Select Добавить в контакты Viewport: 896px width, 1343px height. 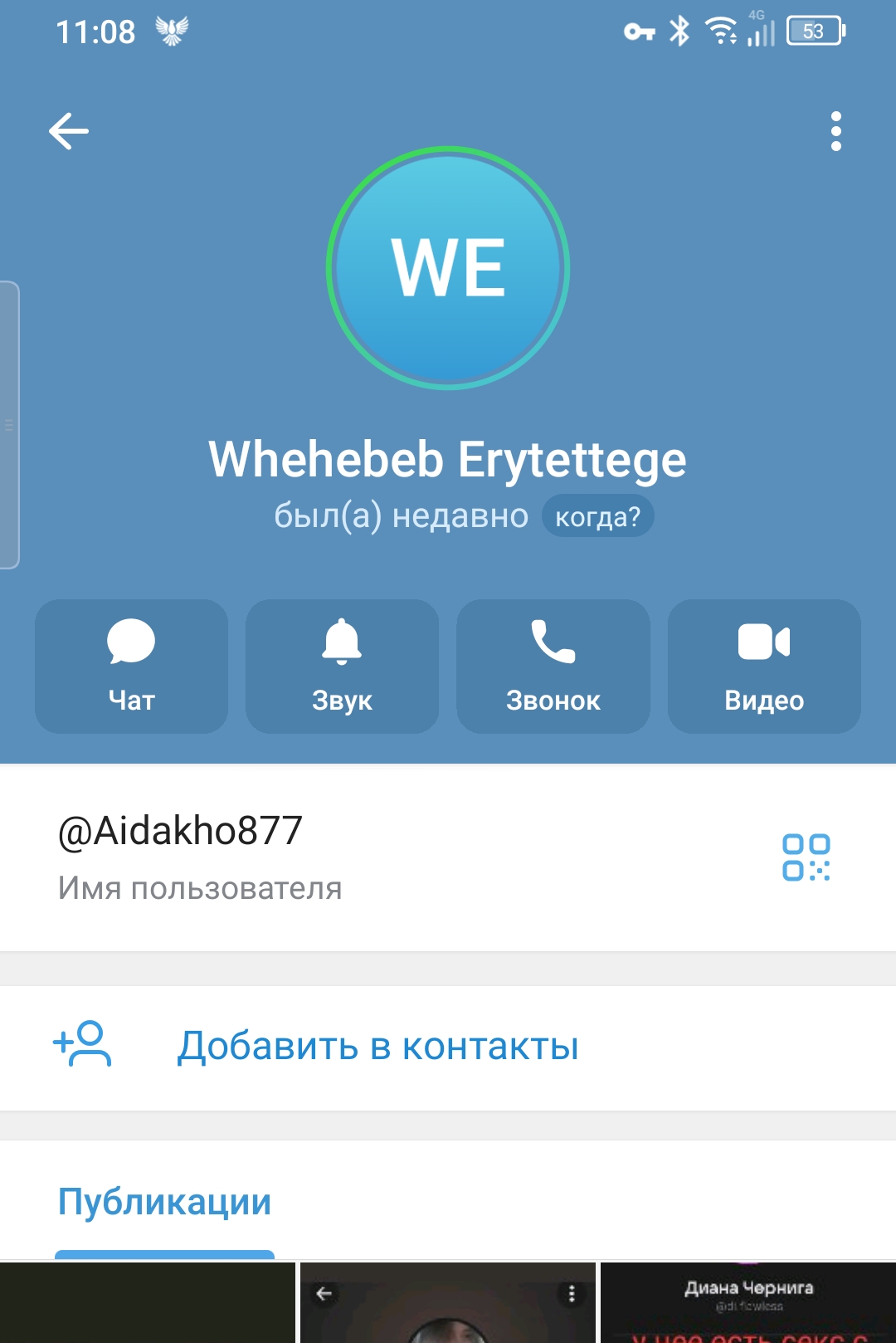pos(377,1046)
